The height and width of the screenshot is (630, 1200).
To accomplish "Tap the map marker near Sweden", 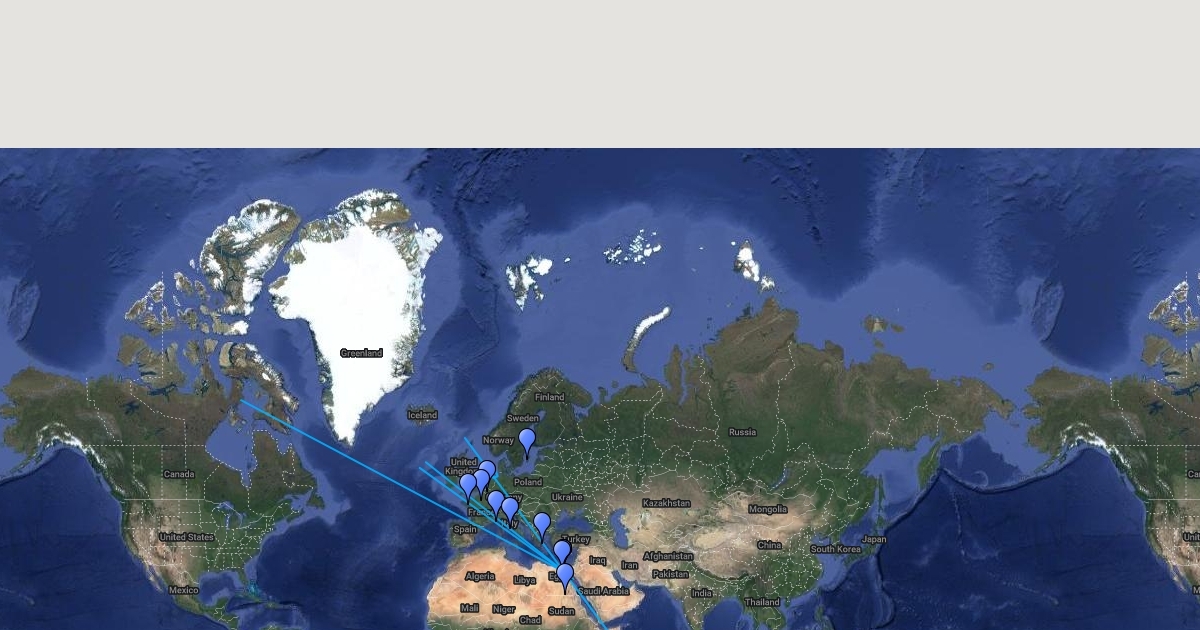I will tap(527, 438).
